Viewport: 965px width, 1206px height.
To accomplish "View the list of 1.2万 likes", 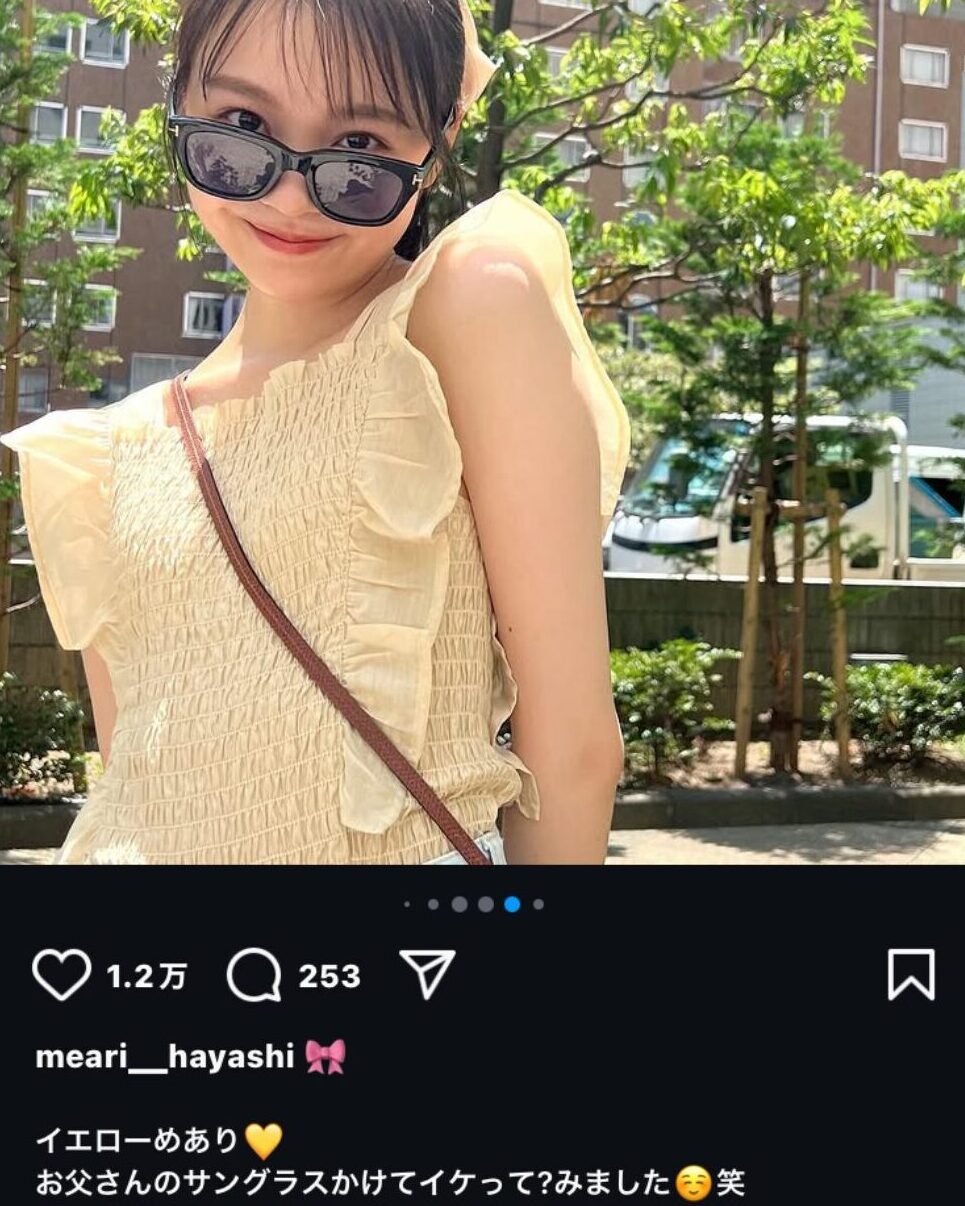I will pos(146,976).
